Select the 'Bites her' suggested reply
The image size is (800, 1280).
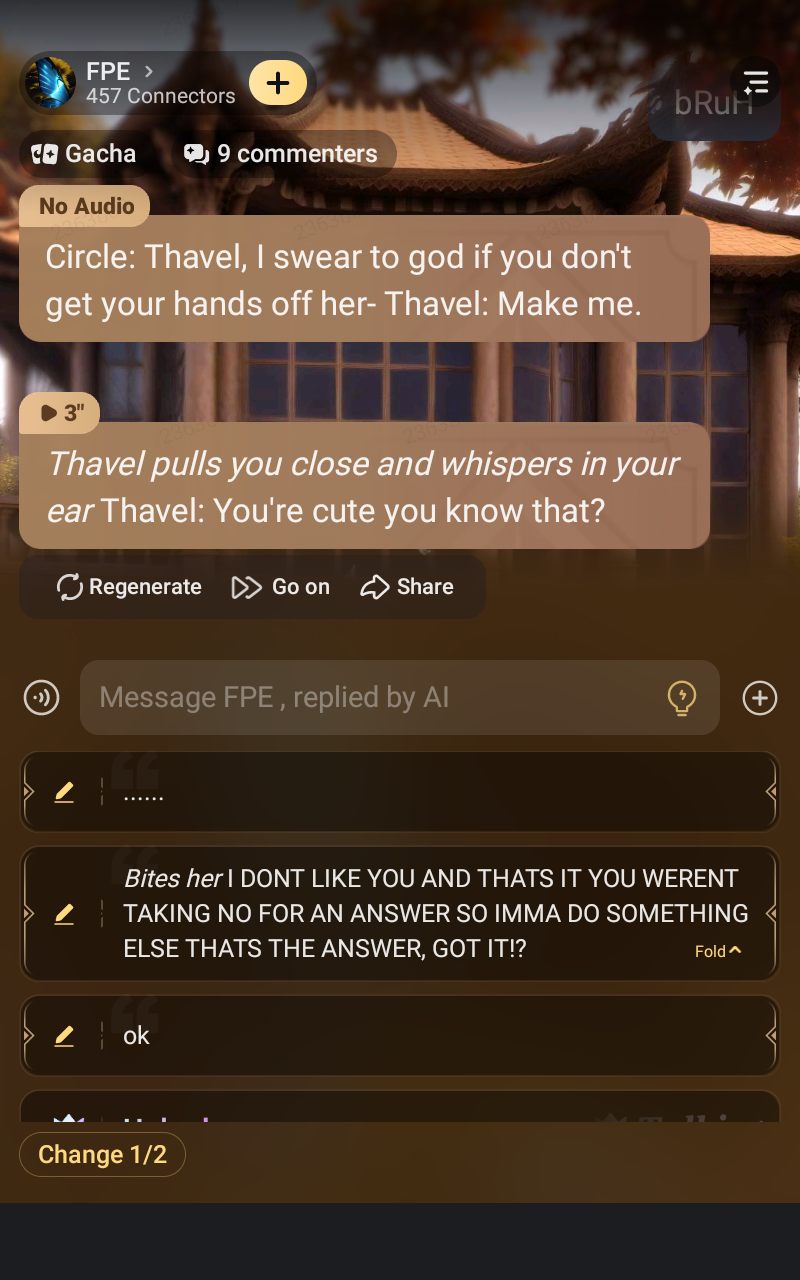tap(420, 913)
